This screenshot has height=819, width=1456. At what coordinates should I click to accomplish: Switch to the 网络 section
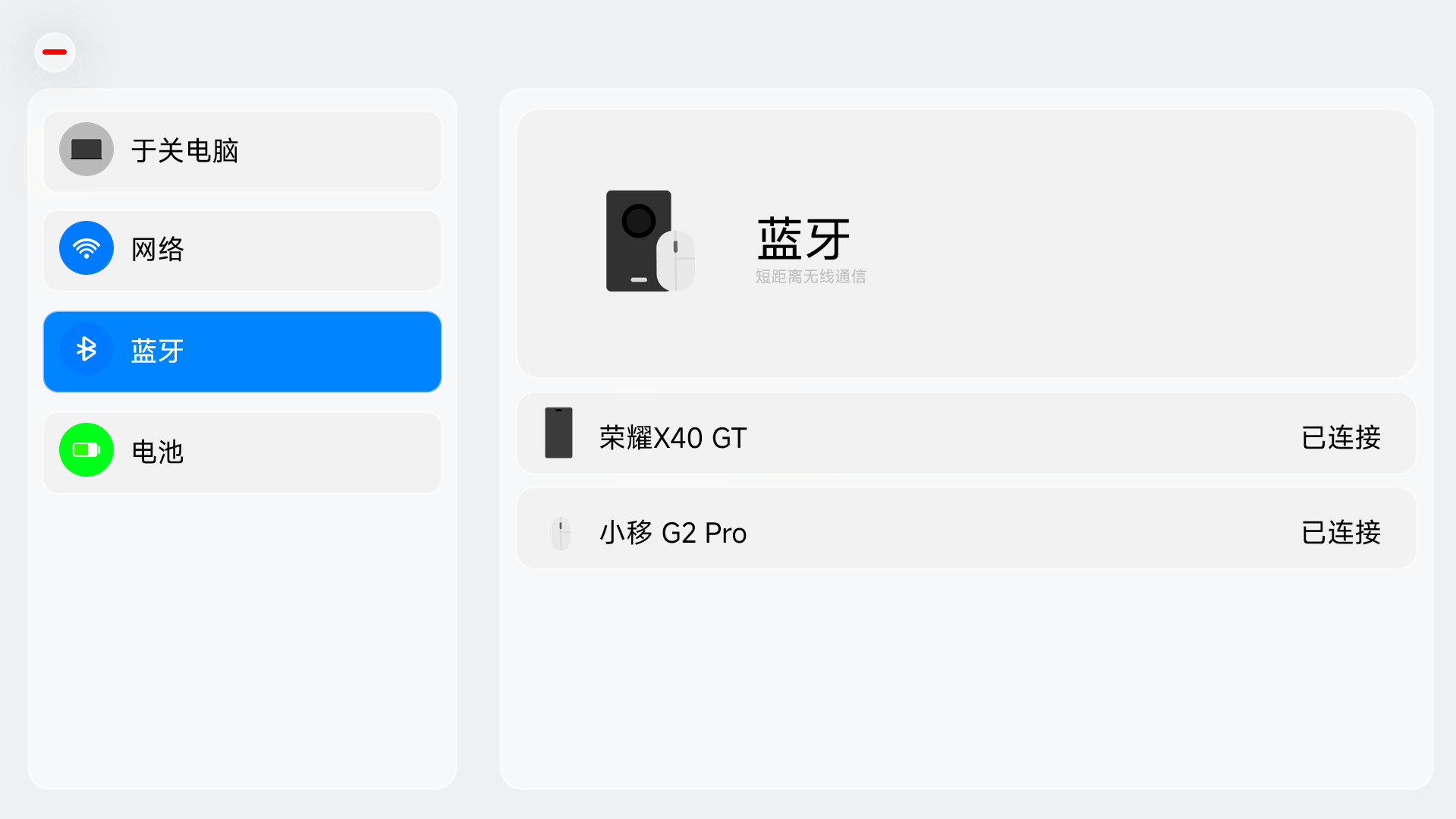(x=242, y=250)
